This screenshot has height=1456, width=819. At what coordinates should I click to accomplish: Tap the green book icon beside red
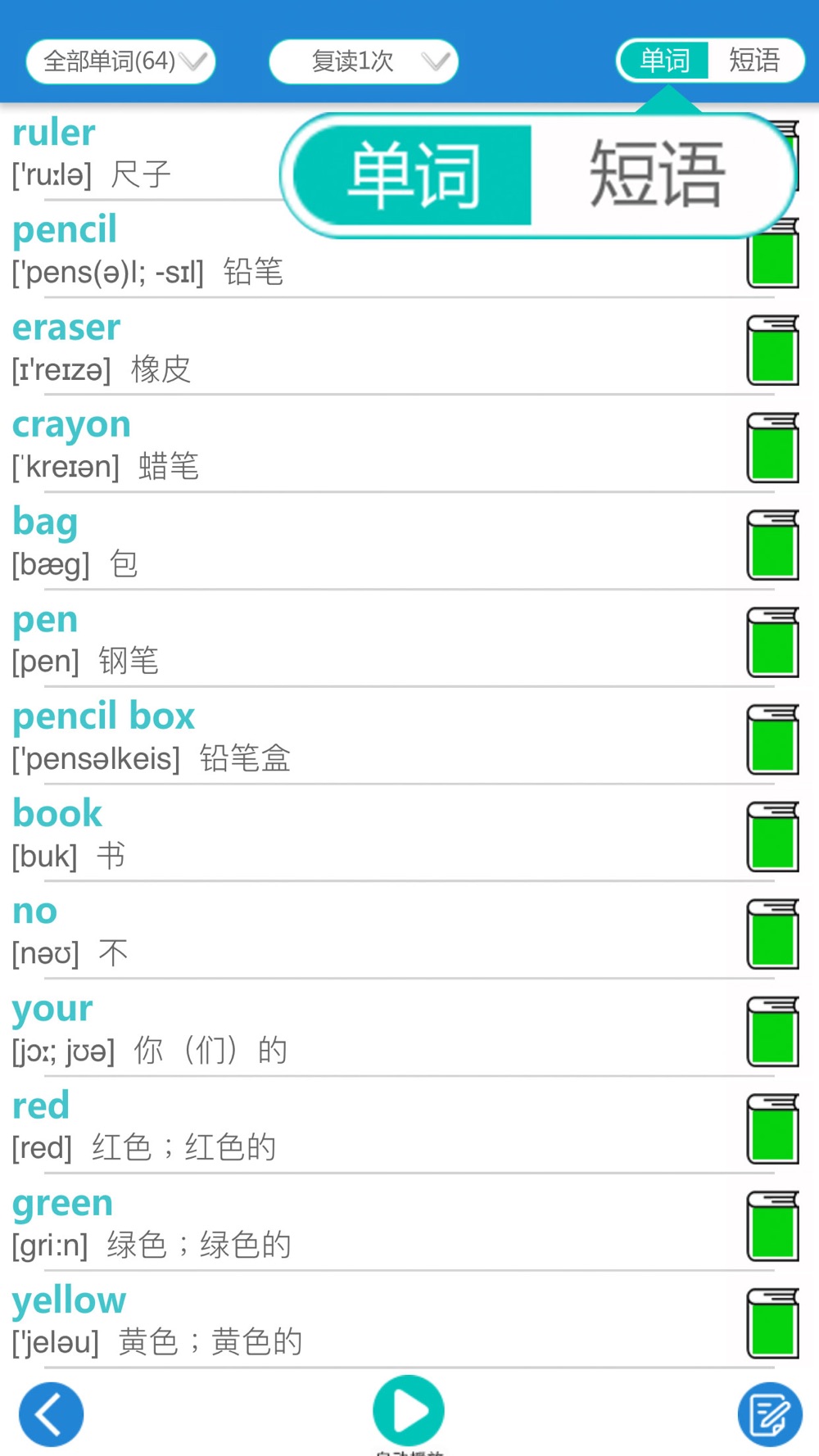pyautogui.click(x=772, y=1129)
